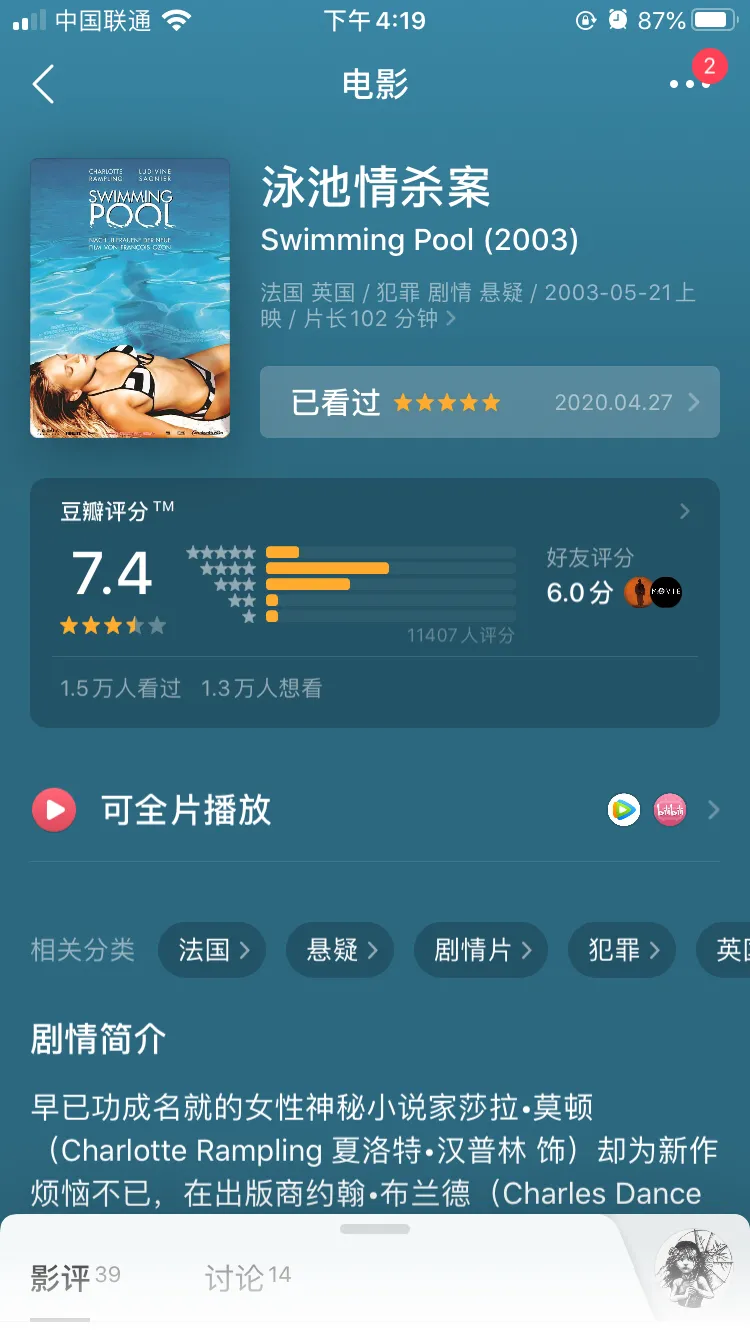This screenshot has height=1334, width=750.
Task: Open the 豆瓣评分 rating details card
Action: click(x=375, y=602)
